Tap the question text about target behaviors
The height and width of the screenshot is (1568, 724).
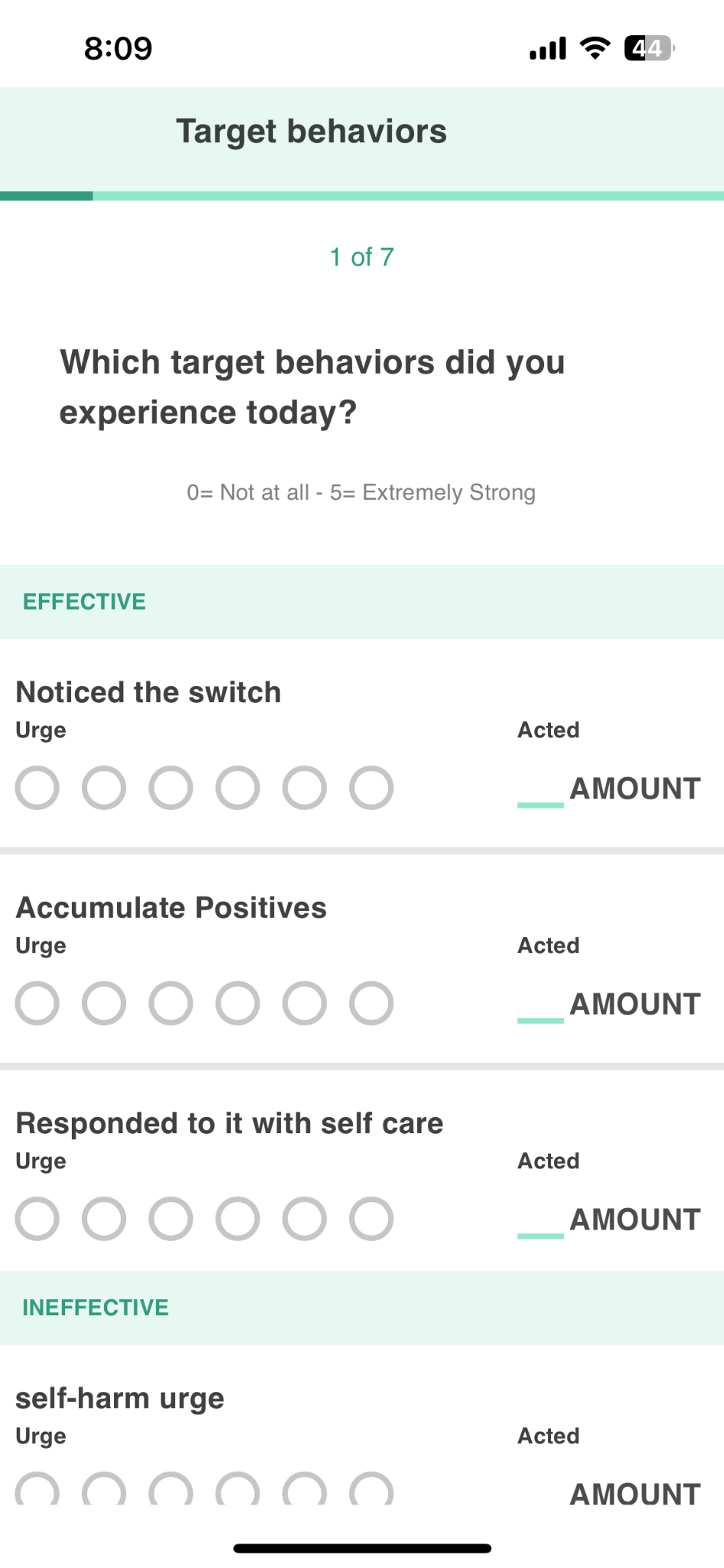(x=312, y=387)
